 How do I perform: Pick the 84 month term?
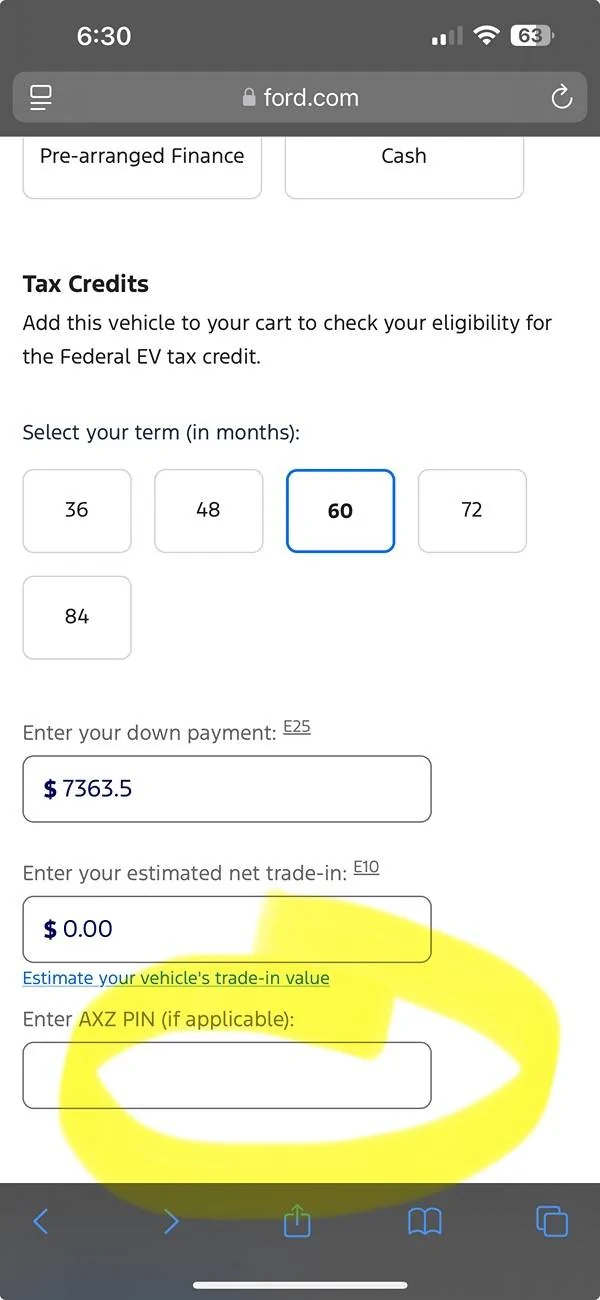[x=77, y=617]
